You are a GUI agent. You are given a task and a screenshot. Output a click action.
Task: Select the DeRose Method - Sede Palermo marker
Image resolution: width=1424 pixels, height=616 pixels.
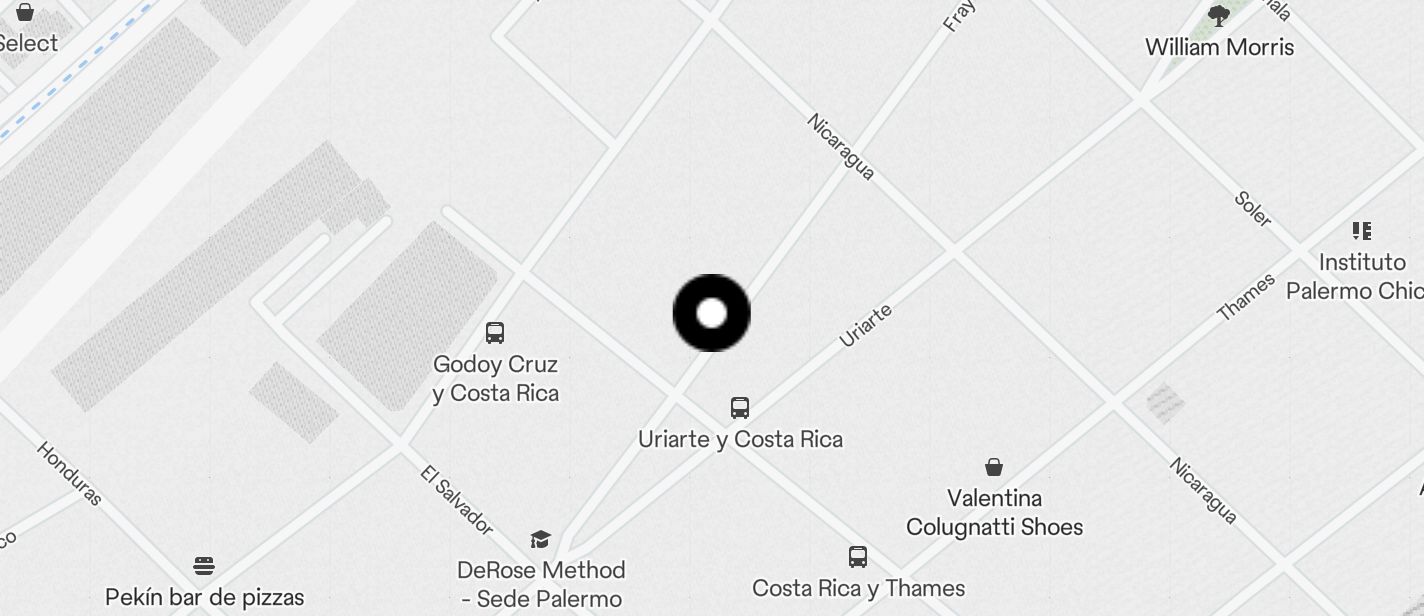(541, 540)
